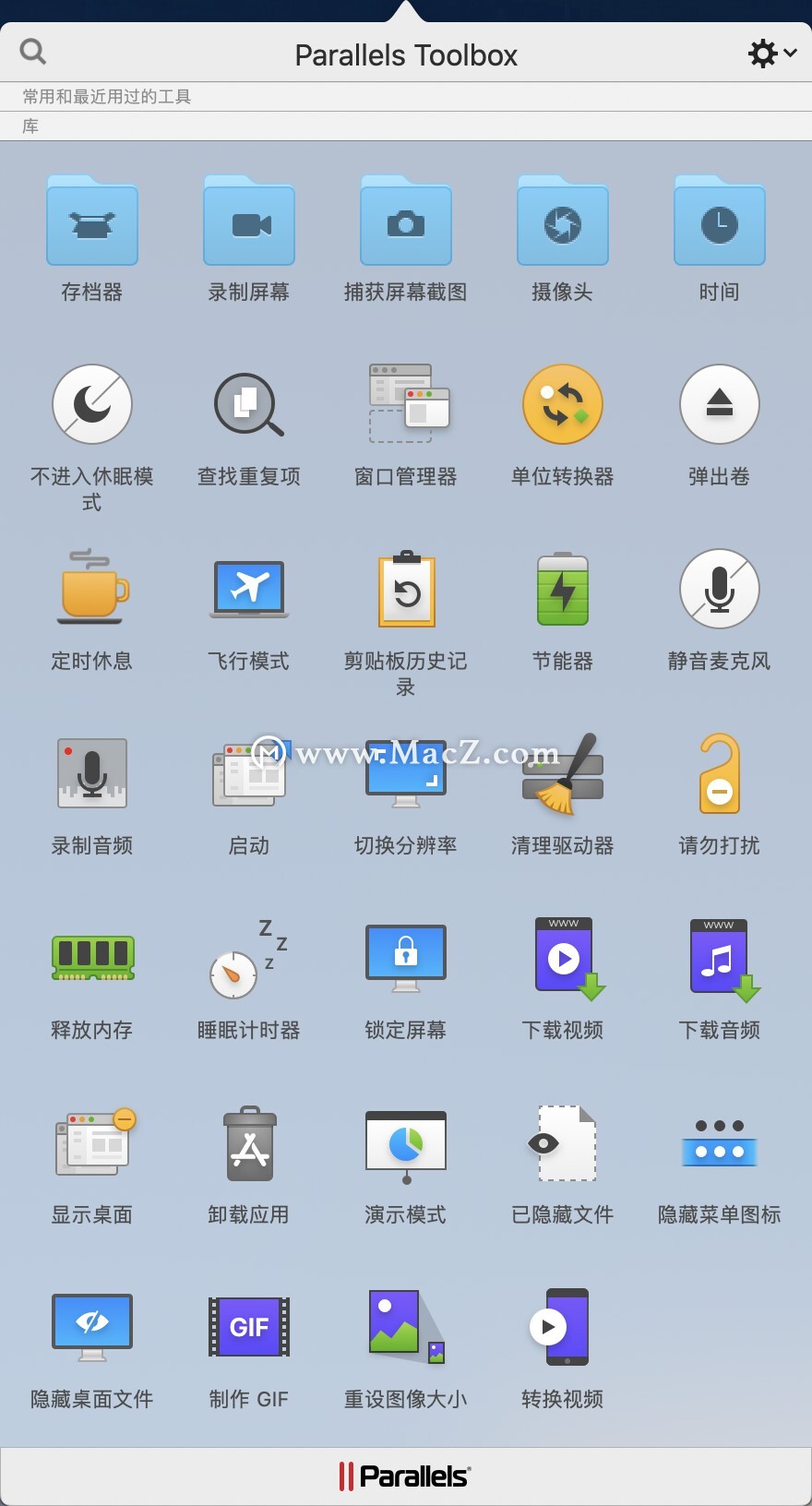812x1506 pixels.
Task: Open 窗口管理器
Action: pyautogui.click(x=406, y=405)
